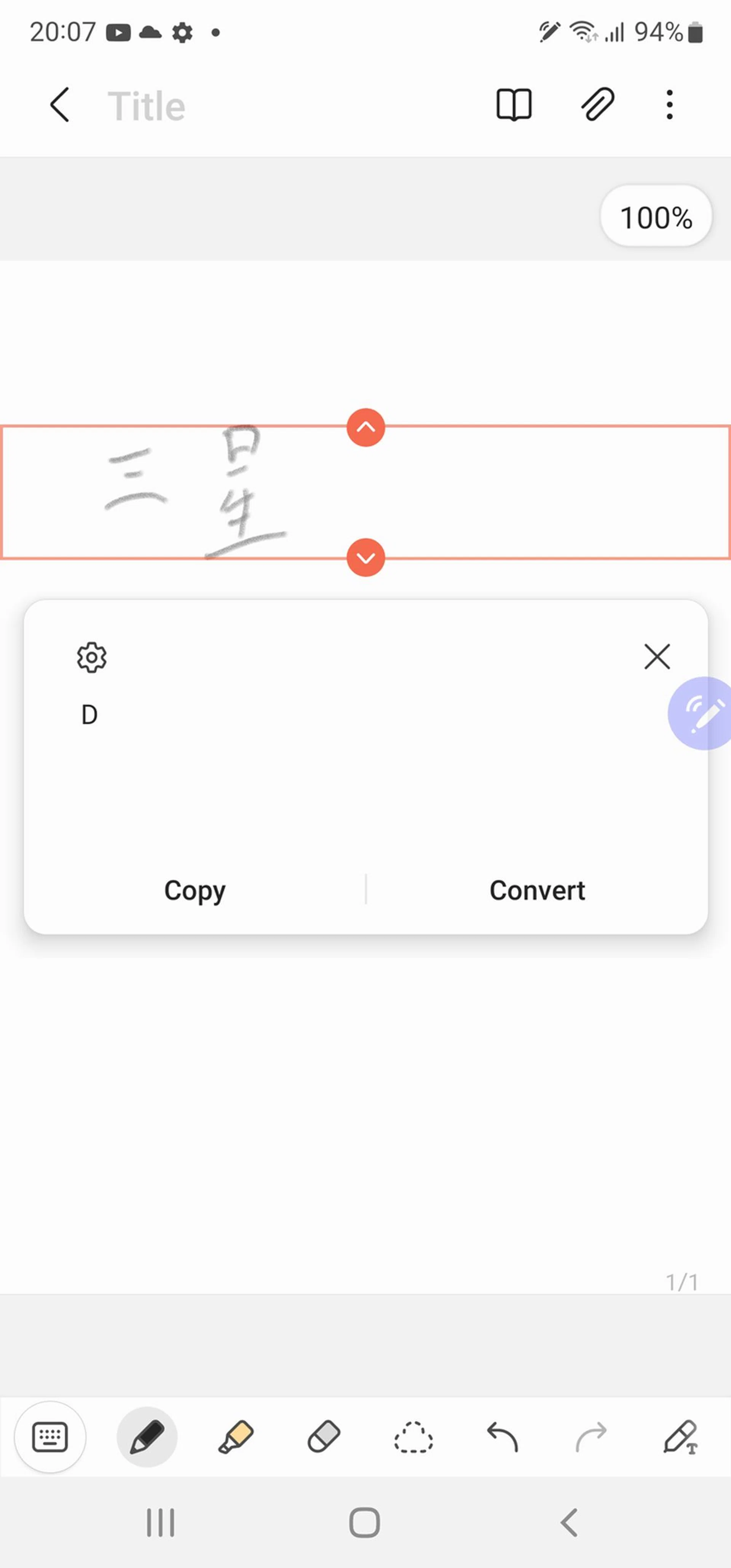This screenshot has height=1568, width=731.
Task: Switch to keyboard input mode
Action: pyautogui.click(x=50, y=1437)
